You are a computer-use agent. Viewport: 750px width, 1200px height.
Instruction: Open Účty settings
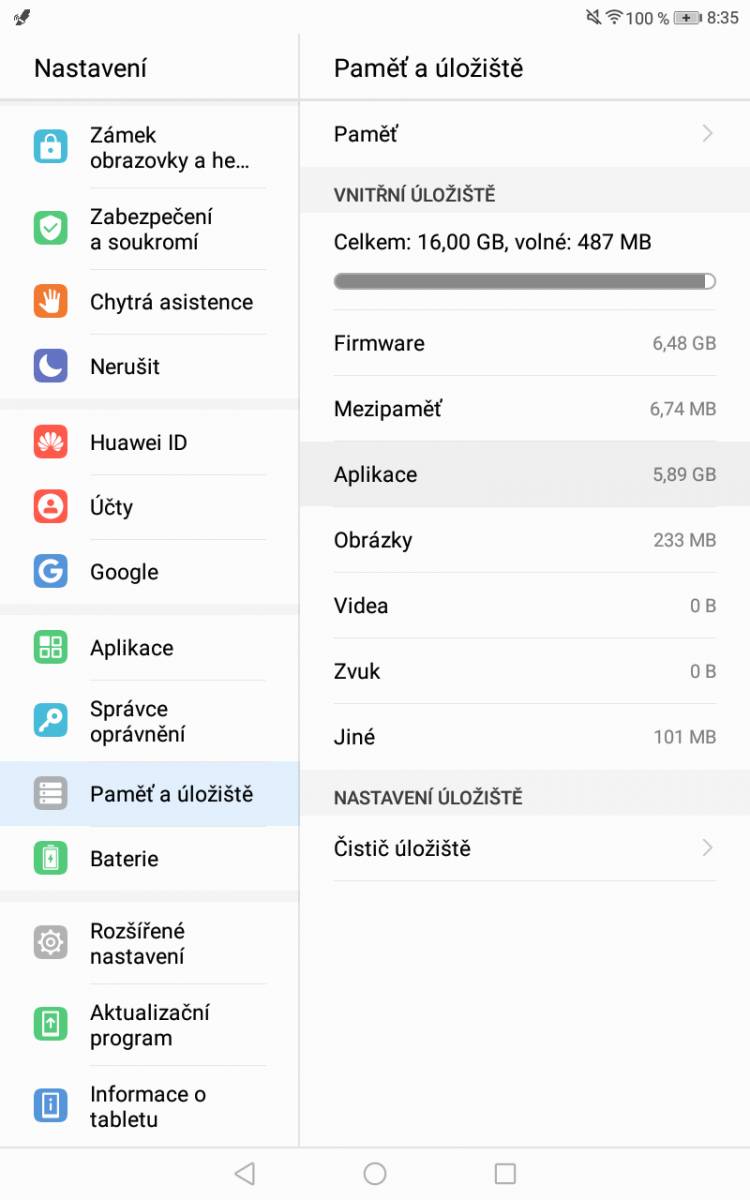point(149,507)
